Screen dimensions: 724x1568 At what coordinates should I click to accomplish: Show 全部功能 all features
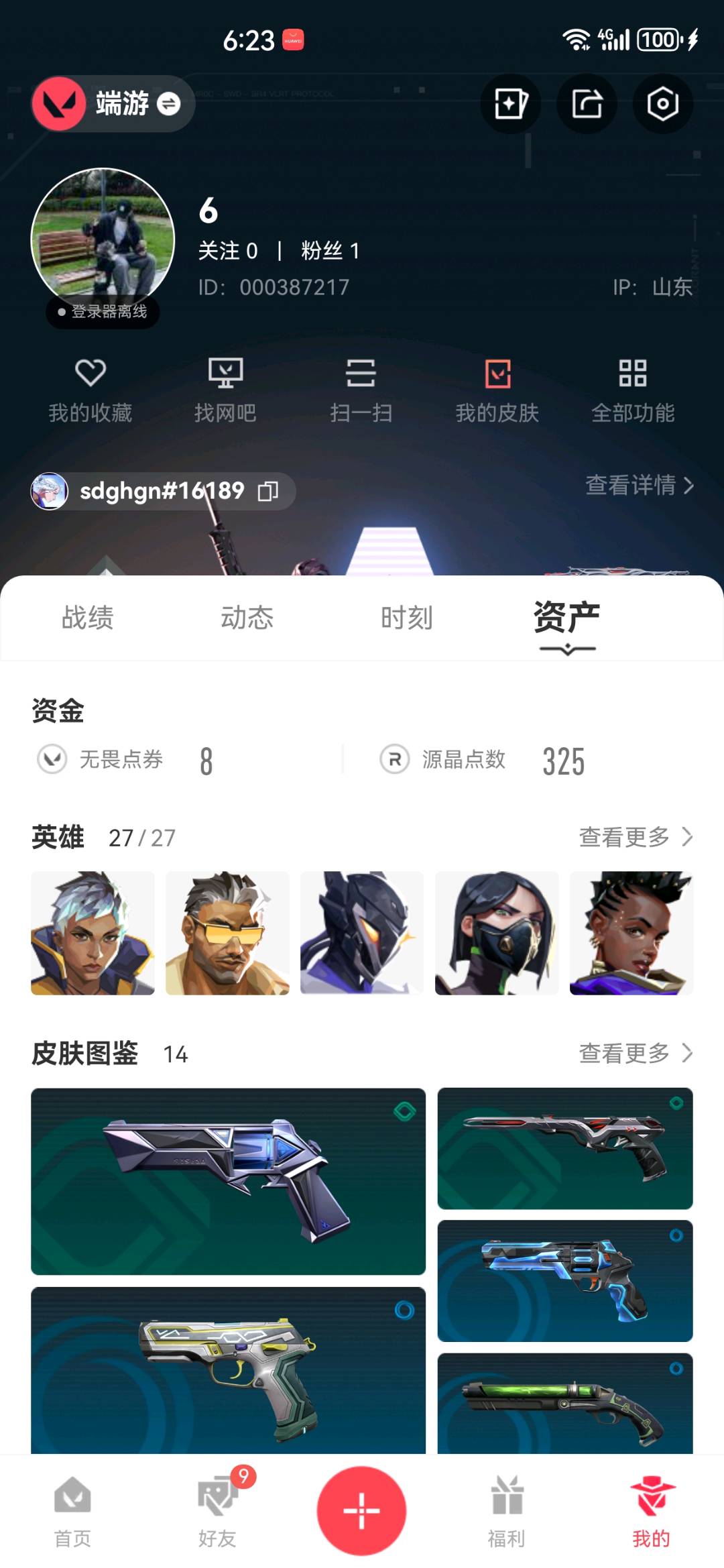click(x=632, y=390)
